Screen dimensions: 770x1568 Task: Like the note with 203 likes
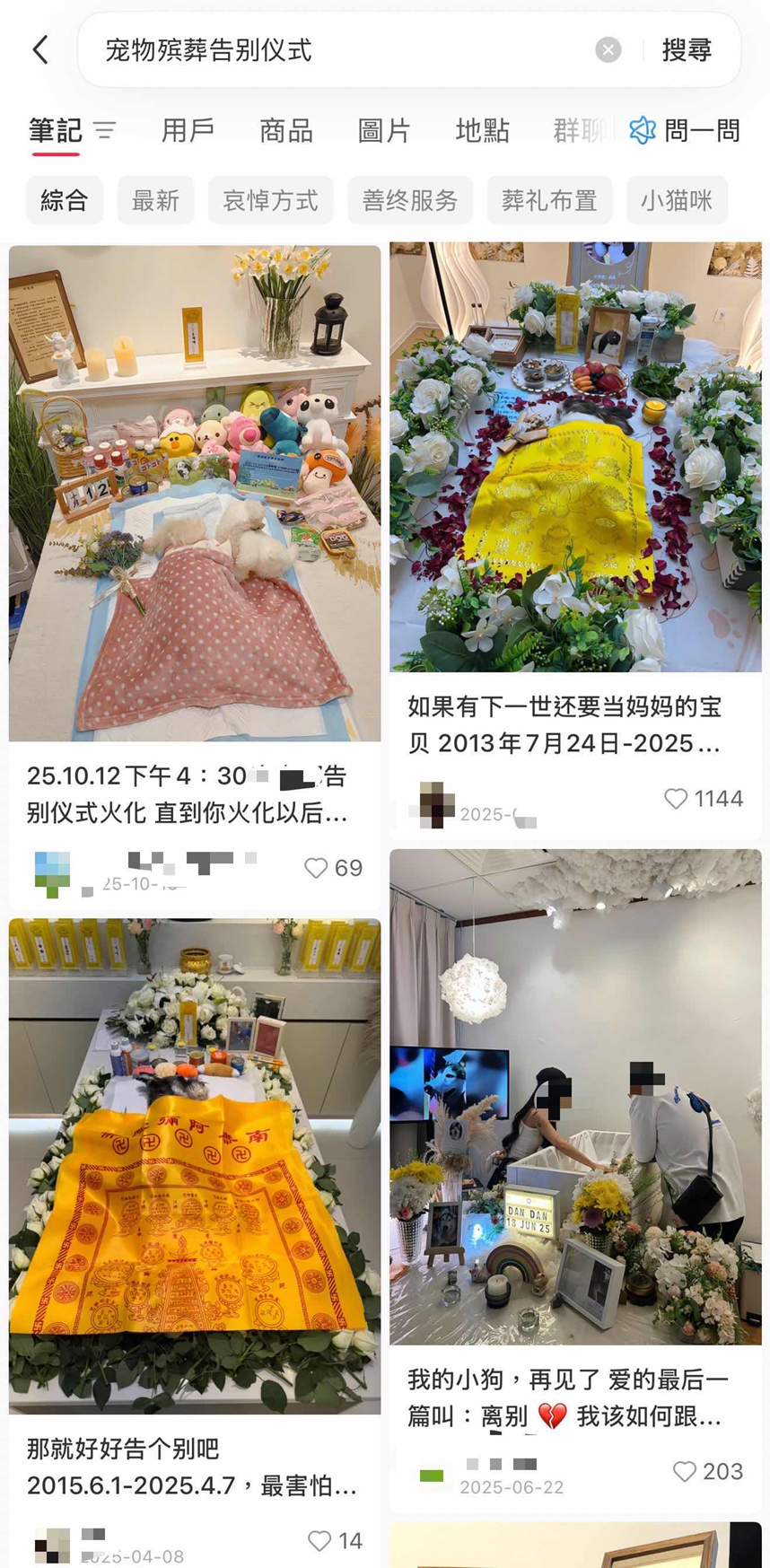685,1471
